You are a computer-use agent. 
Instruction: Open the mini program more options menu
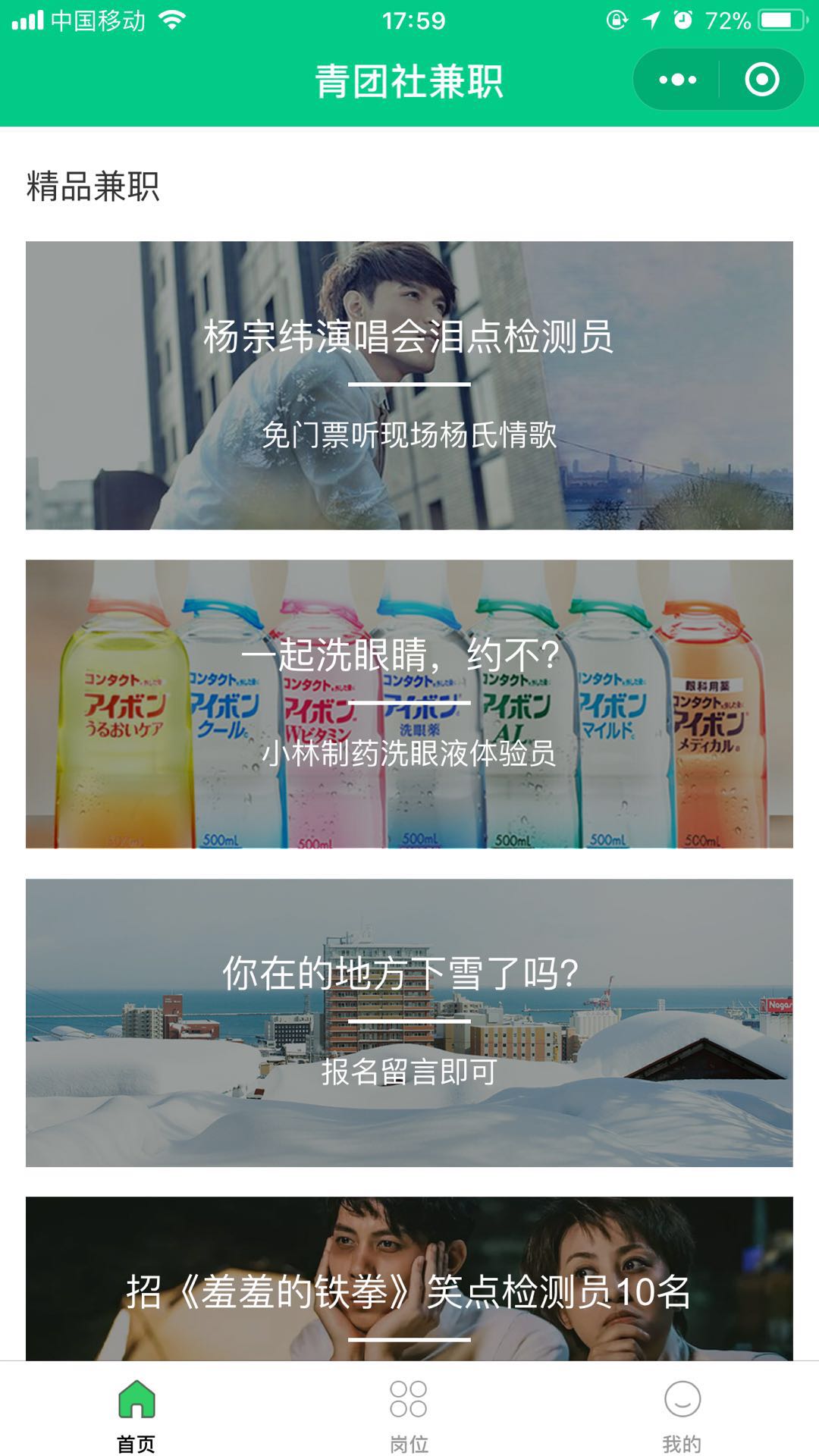point(677,80)
